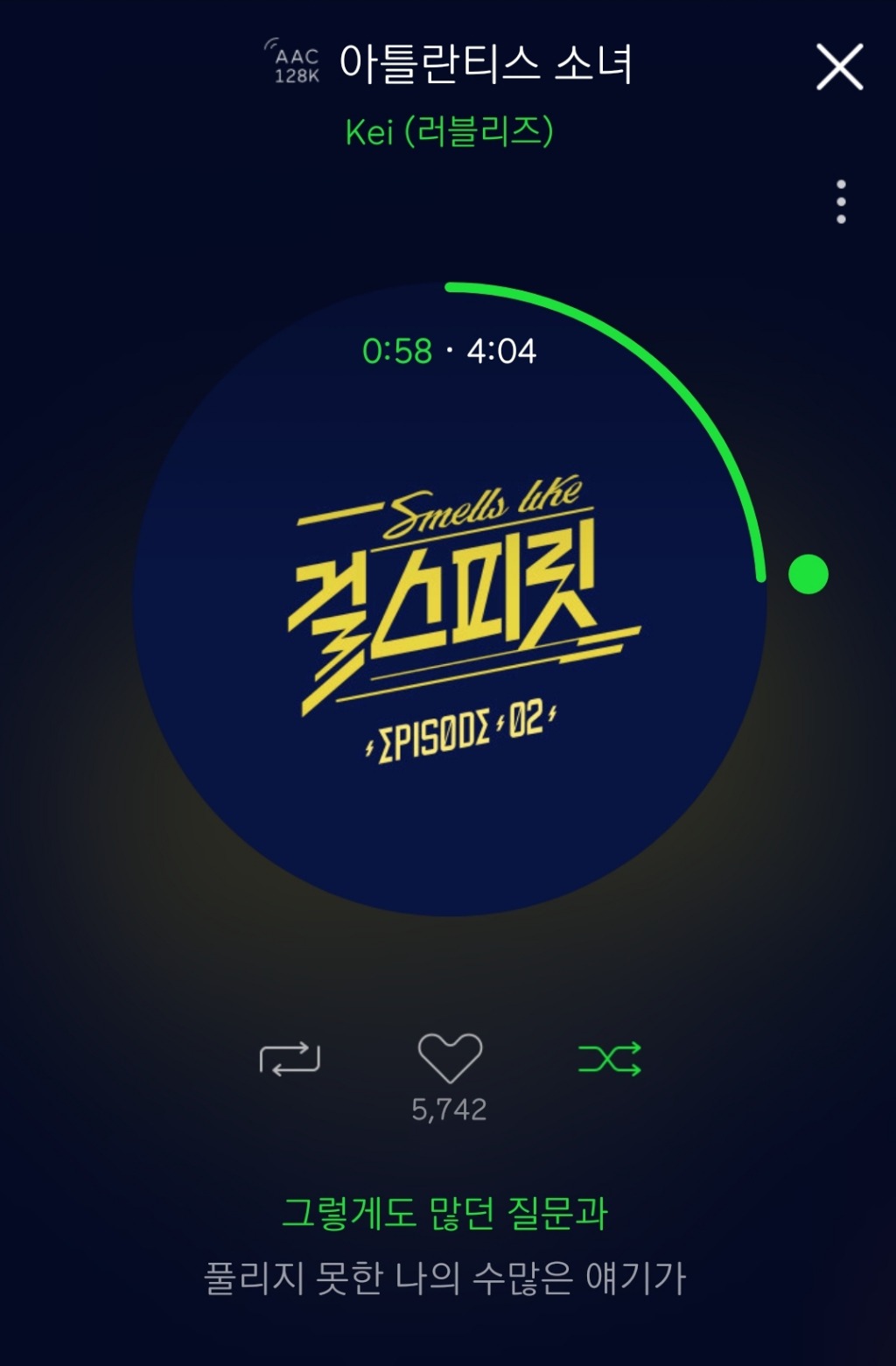The width and height of the screenshot is (896, 1366).
Task: Toggle repeat mode
Action: click(290, 1059)
